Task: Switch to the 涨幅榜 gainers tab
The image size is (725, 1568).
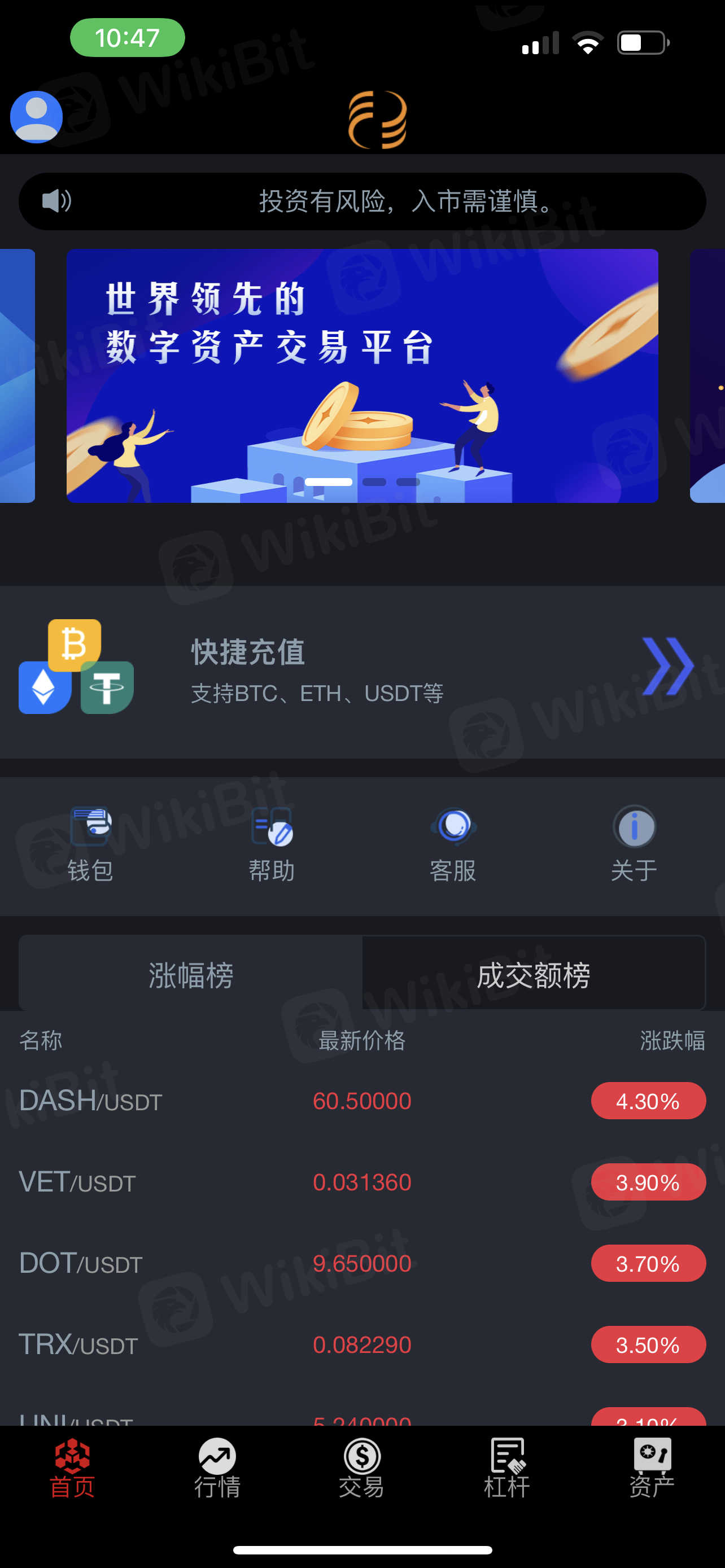Action: point(190,975)
